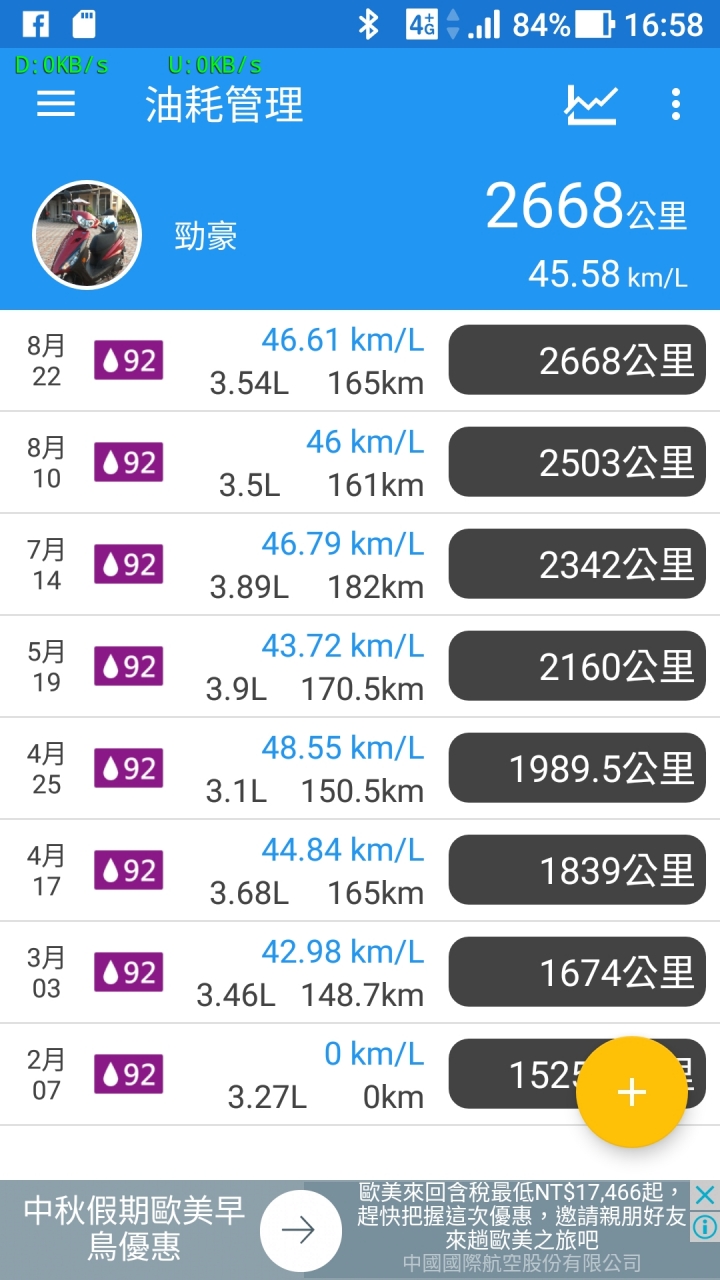The image size is (720, 1280).
Task: Open the hamburger navigation drawer
Action: [x=56, y=104]
